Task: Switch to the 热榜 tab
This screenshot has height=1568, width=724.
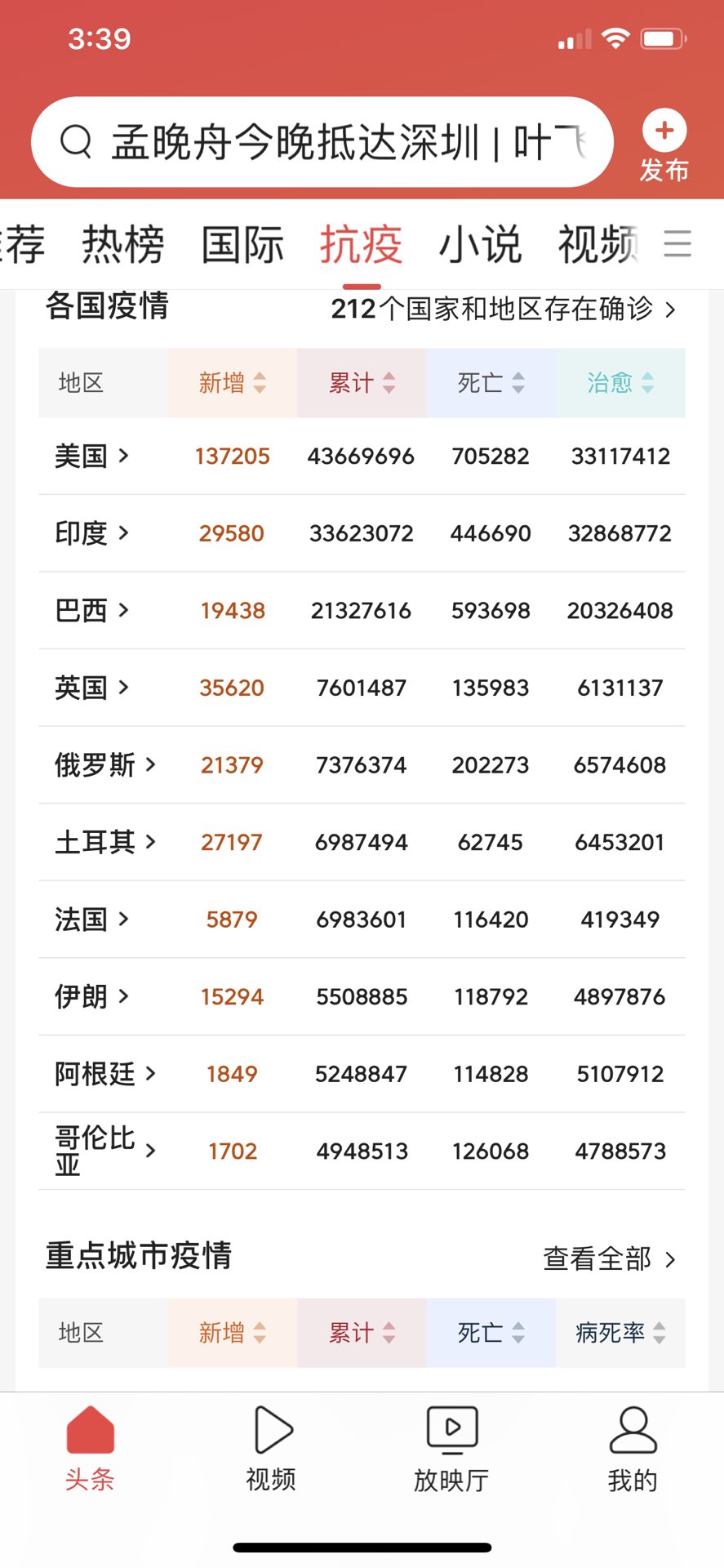Action: [x=123, y=244]
